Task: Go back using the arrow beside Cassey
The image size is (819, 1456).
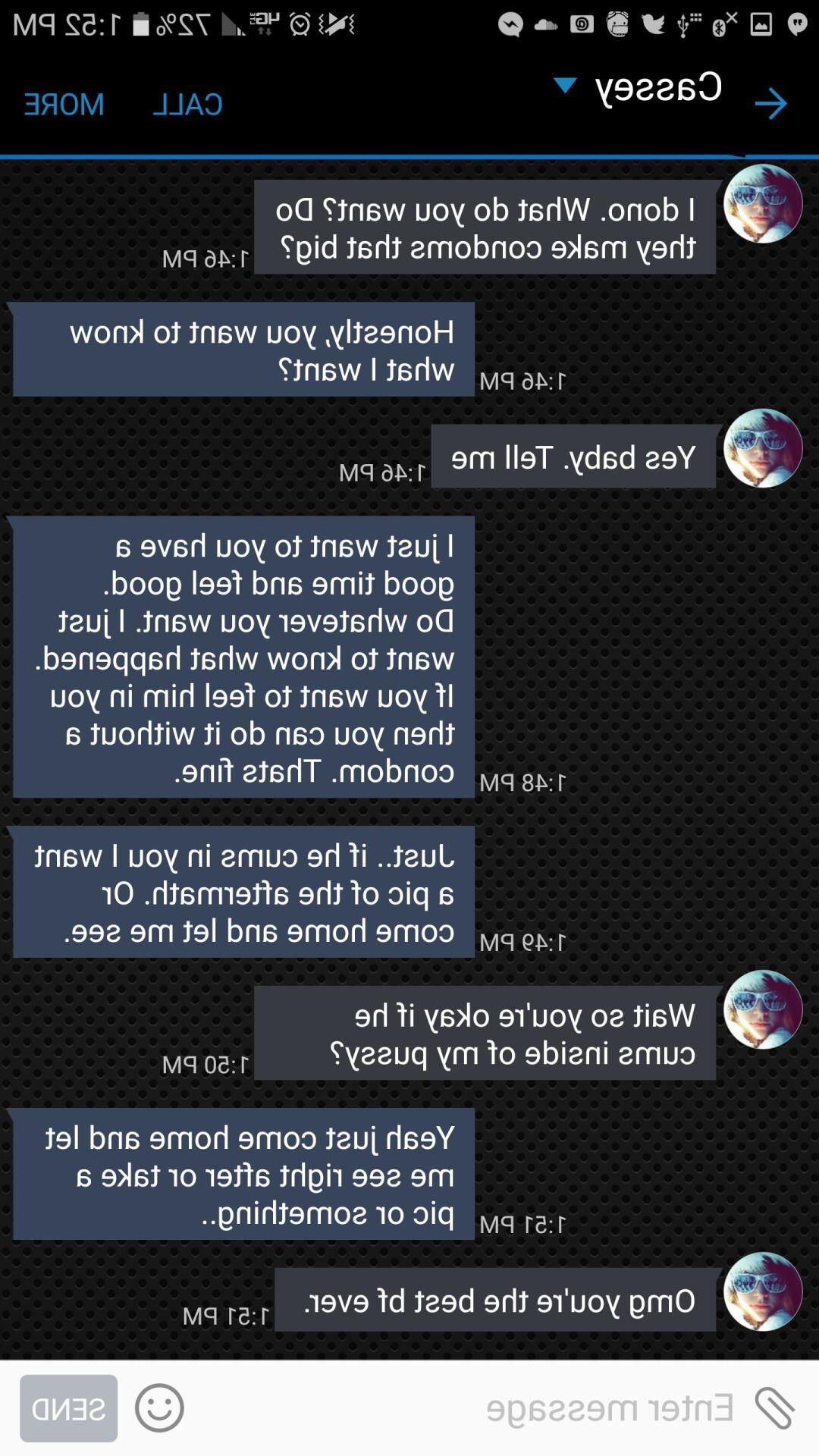Action: coord(770,104)
